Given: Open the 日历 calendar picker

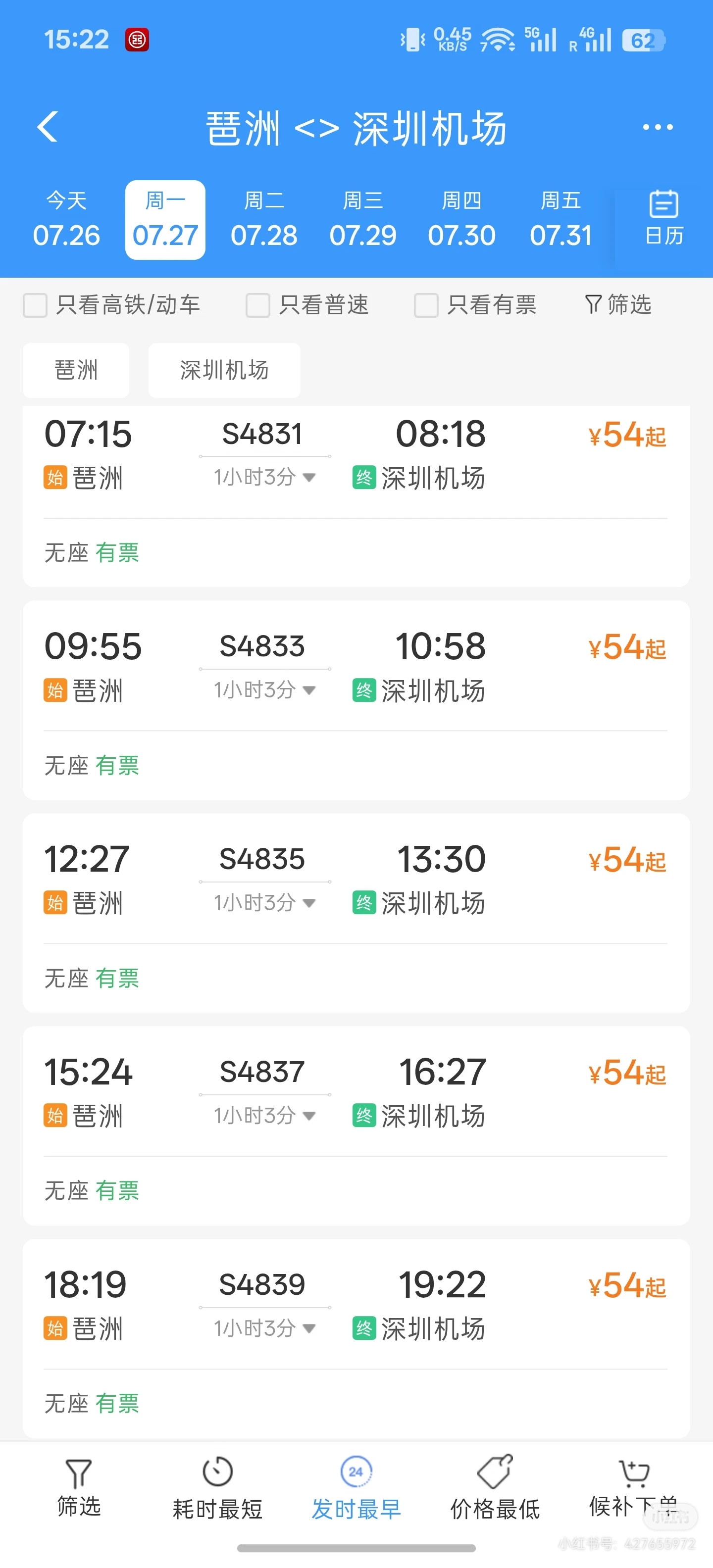Looking at the screenshot, I should click(663, 218).
